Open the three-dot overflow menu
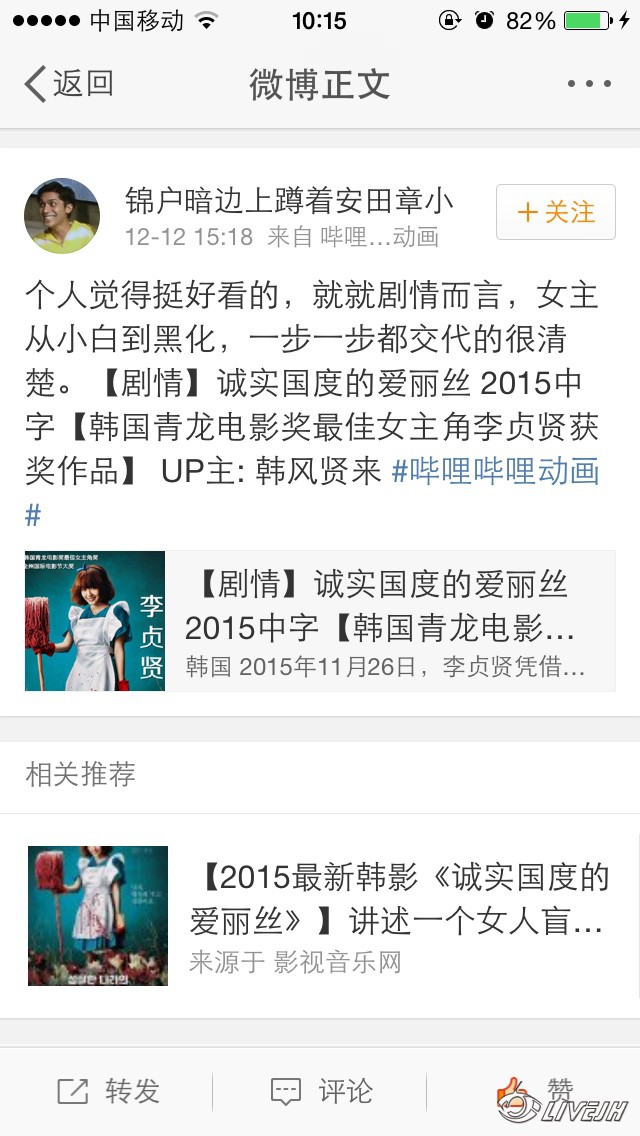The height and width of the screenshot is (1136, 640). click(x=588, y=84)
